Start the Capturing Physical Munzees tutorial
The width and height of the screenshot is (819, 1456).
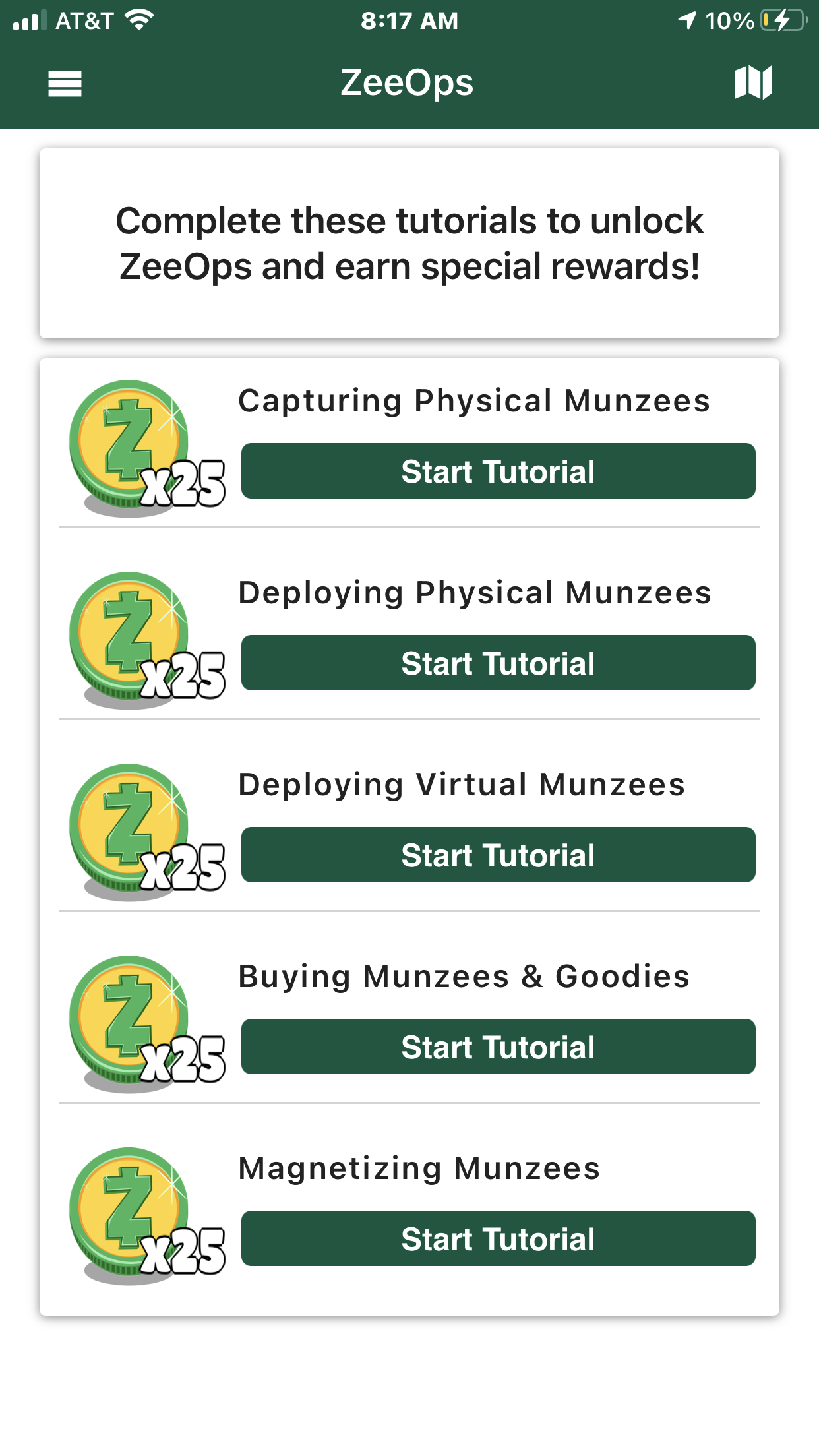click(x=498, y=471)
